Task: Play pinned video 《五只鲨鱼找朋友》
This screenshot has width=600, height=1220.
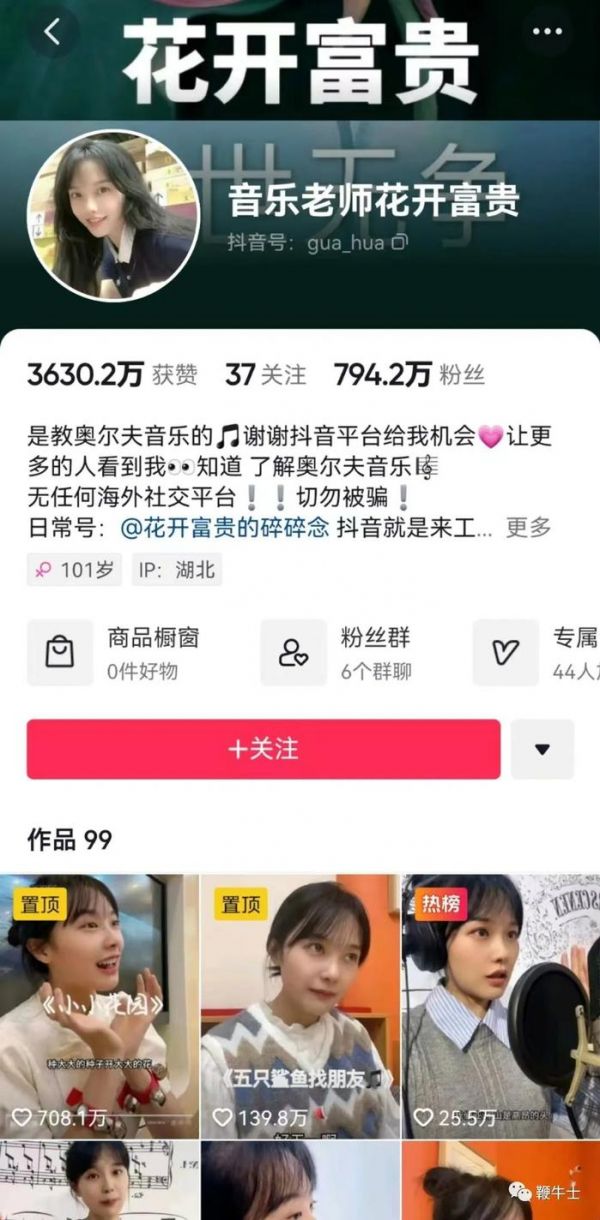Action: [300, 1005]
